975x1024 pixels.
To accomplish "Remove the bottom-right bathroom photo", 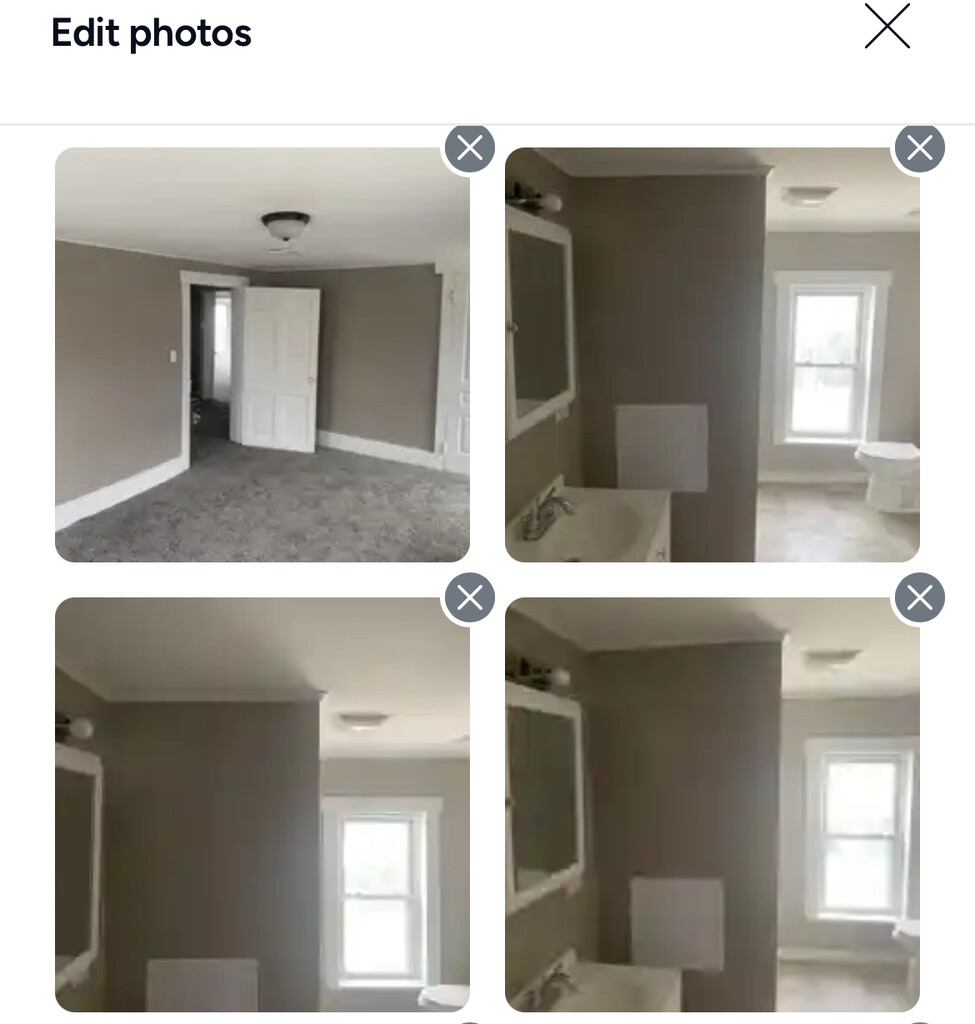I will [x=919, y=598].
